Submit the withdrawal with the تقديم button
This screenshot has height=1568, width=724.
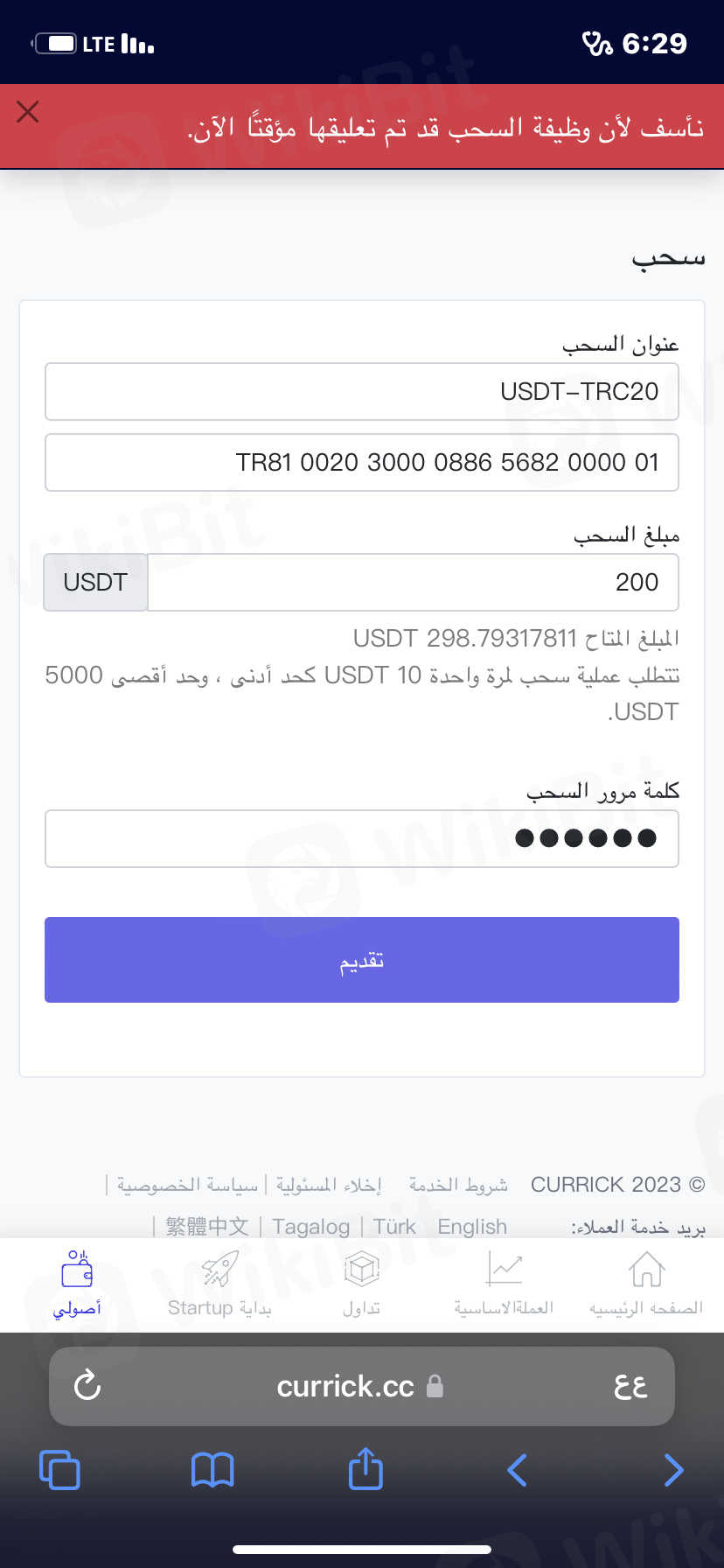click(361, 960)
